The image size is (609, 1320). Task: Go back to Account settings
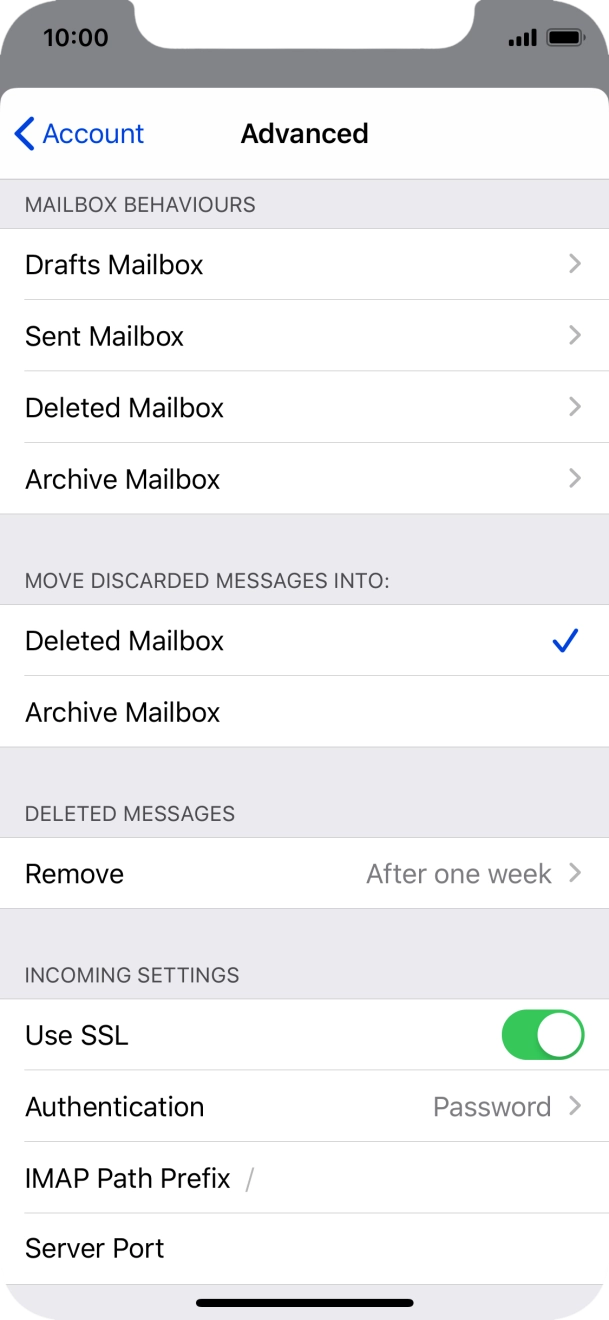pyautogui.click(x=80, y=134)
